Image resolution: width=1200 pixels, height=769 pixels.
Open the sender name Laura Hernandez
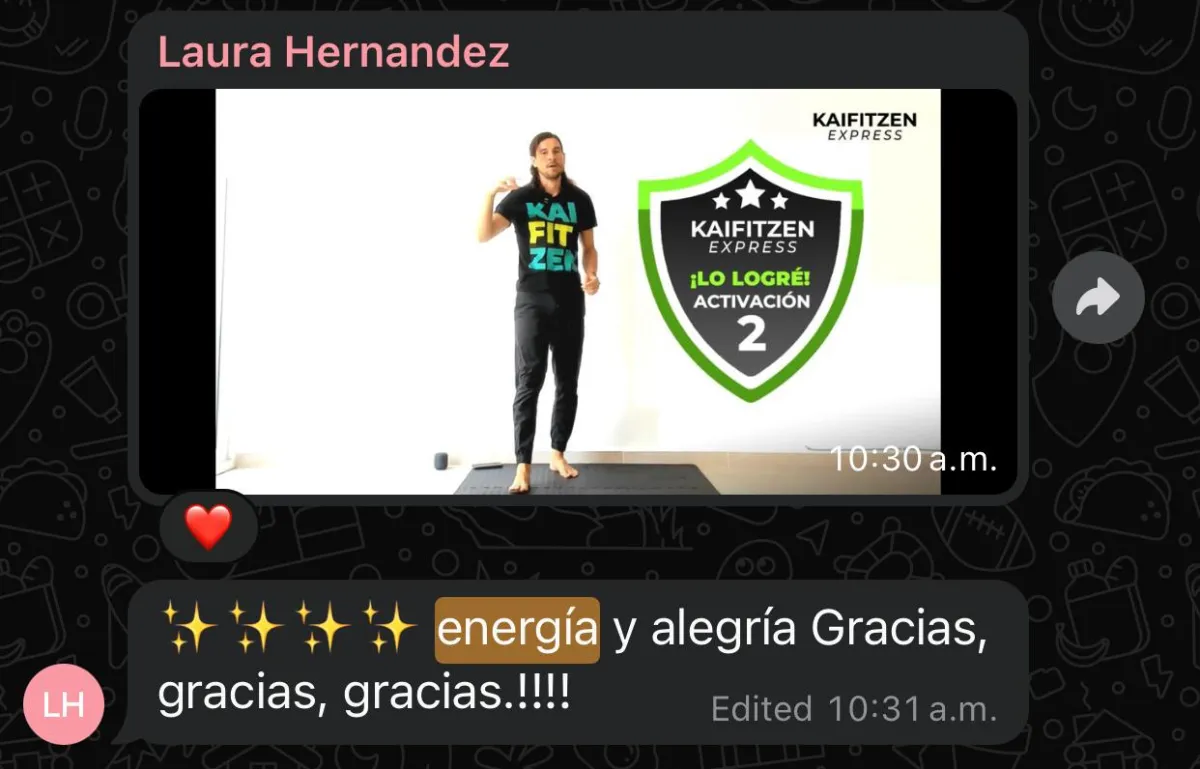pos(334,52)
